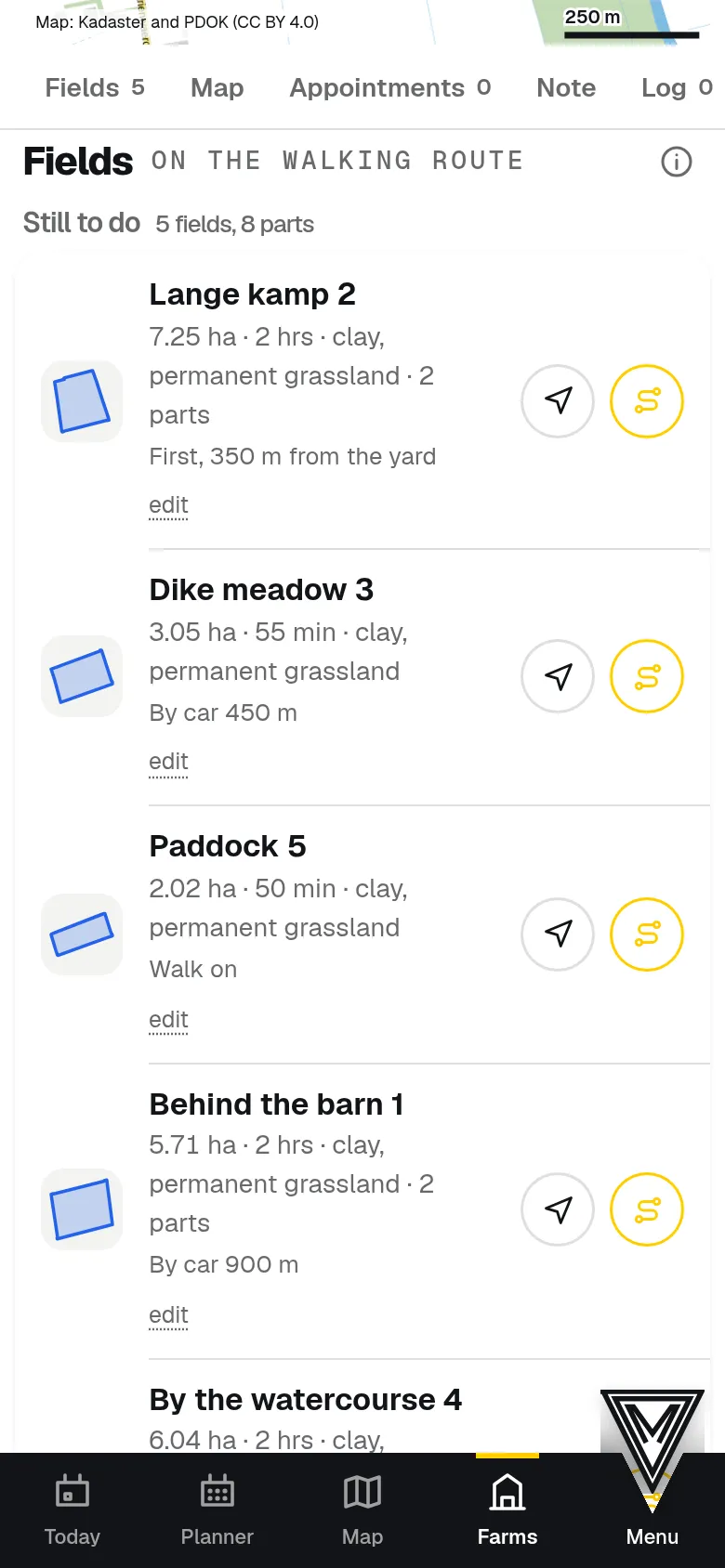
Task: Navigate to Dike meadow 3 with arrow icon
Action: [x=558, y=676]
